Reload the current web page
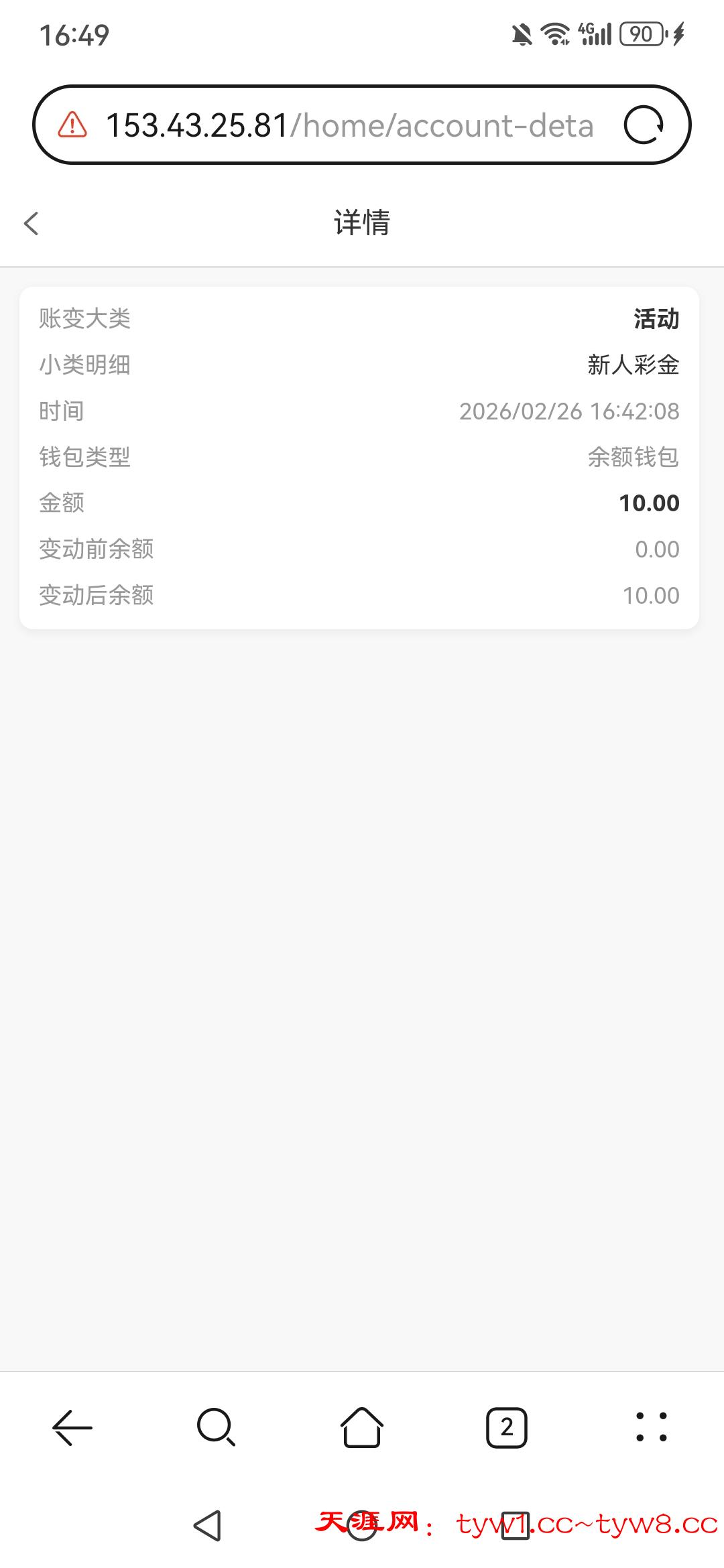 point(644,125)
